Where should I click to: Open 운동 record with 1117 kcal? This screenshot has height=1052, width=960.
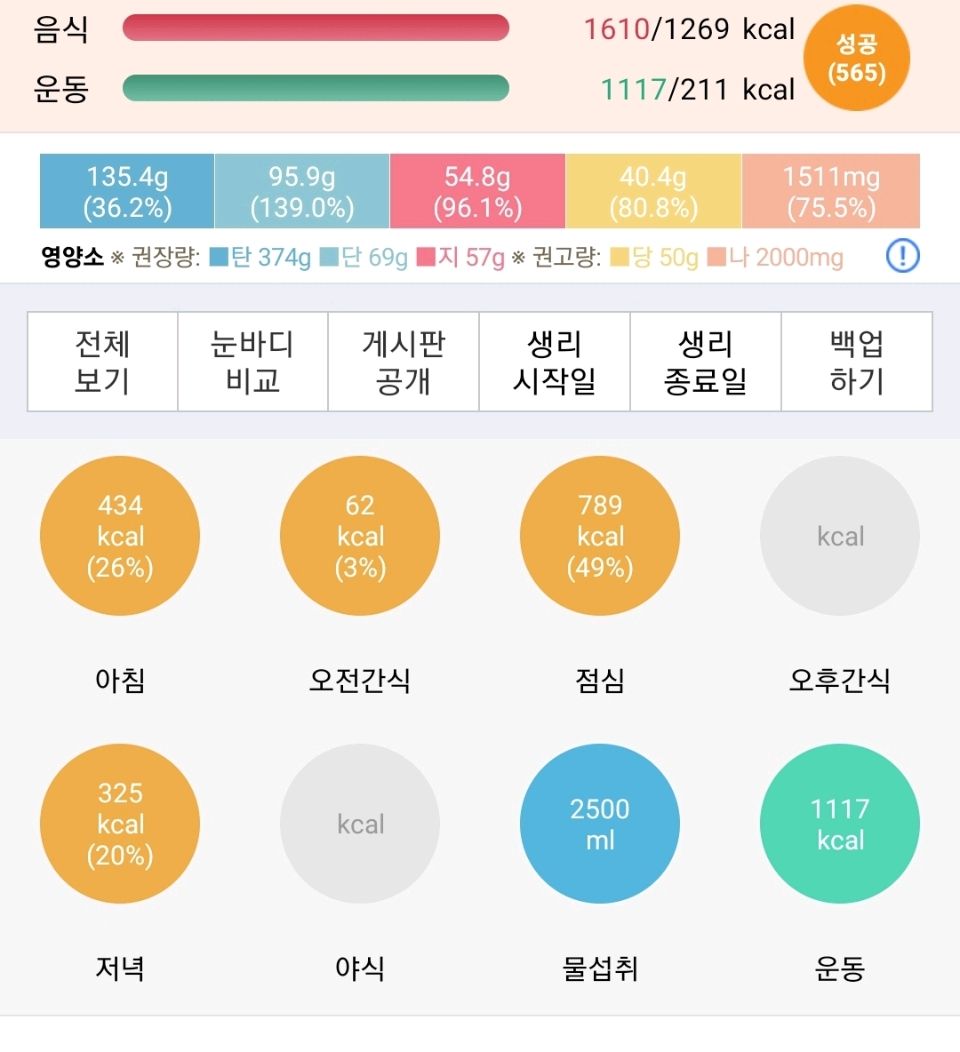tap(840, 824)
